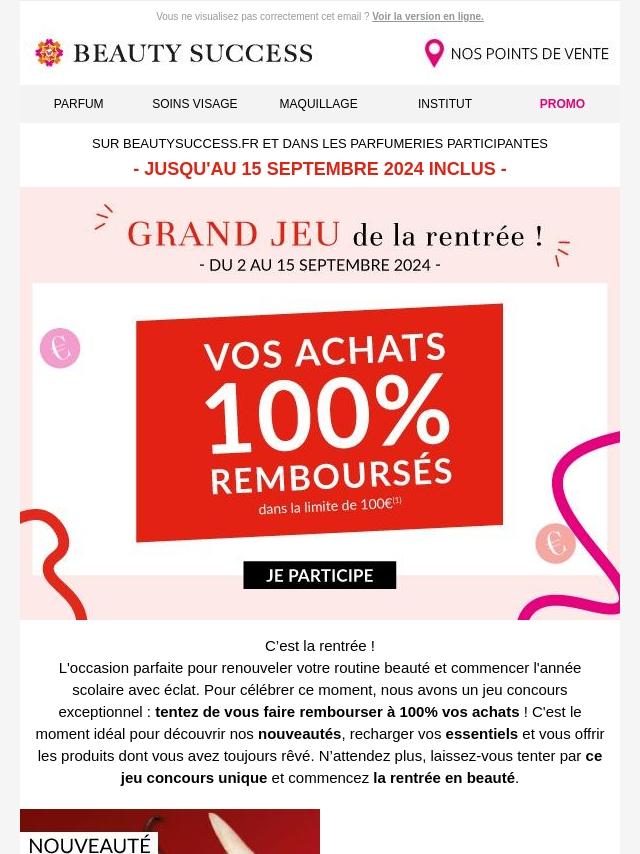Go to the Parfum category
This screenshot has width=640, height=854.
point(78,104)
